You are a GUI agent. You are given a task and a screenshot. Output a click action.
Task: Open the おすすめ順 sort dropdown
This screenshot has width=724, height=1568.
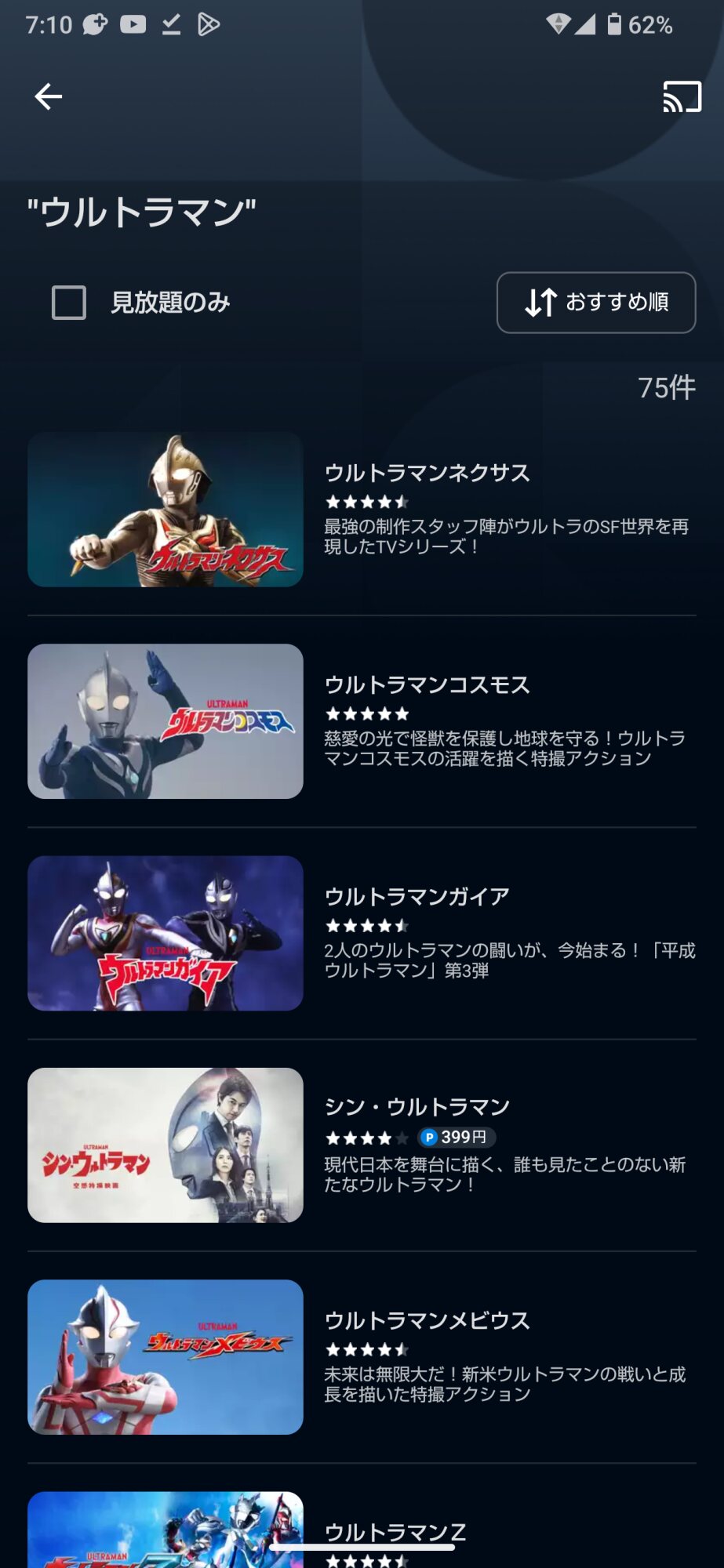pos(596,303)
